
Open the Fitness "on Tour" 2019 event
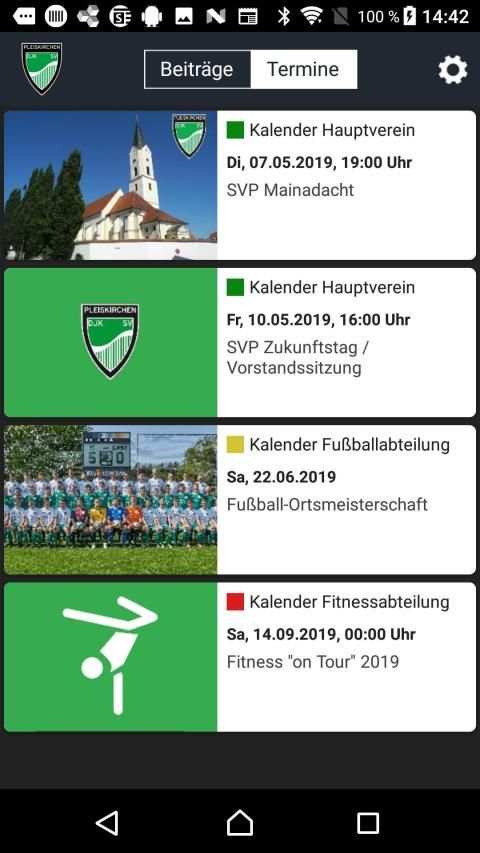click(239, 657)
